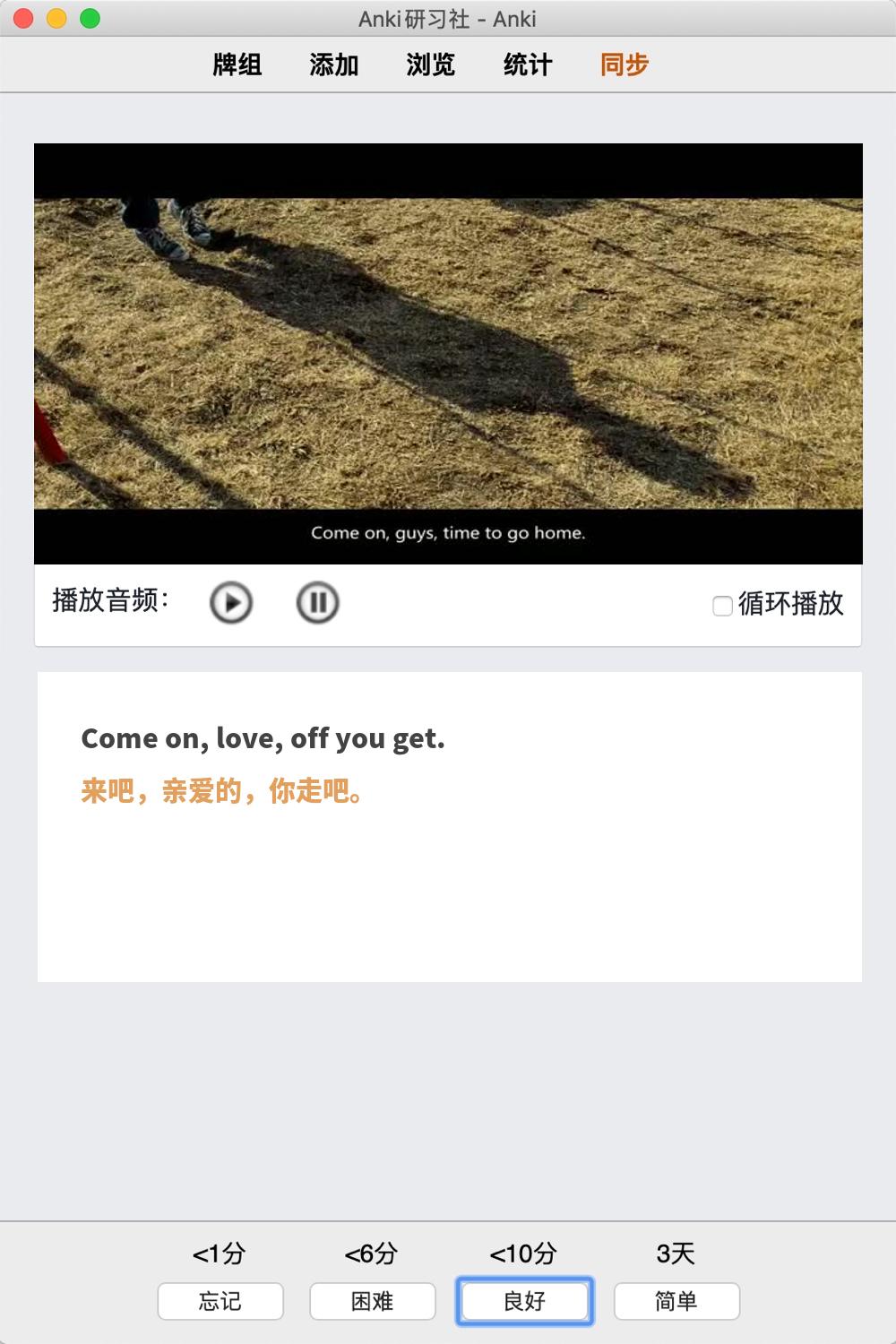This screenshot has height=1344, width=896.
Task: Open the 统计 statistics view
Action: (x=528, y=65)
